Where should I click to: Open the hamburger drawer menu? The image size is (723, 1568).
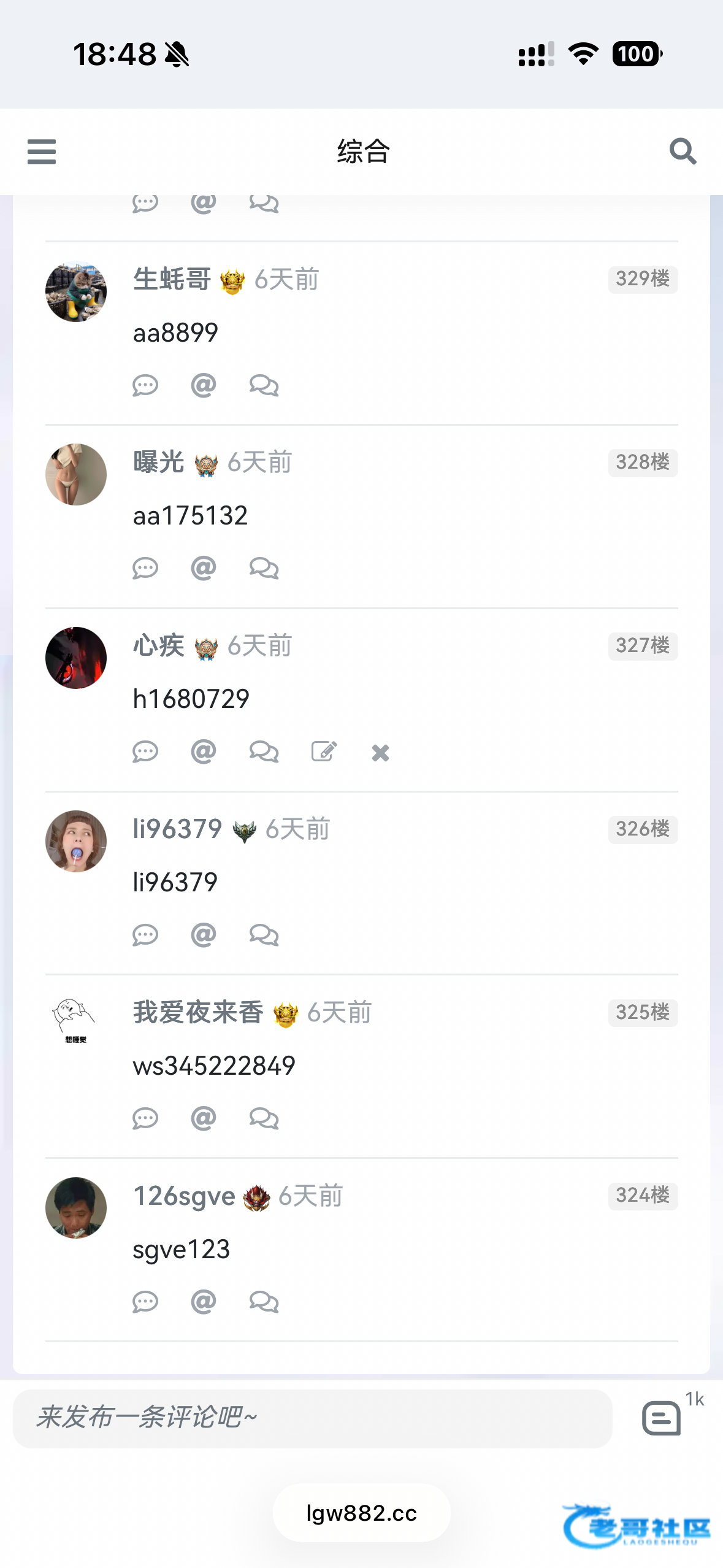(x=42, y=152)
